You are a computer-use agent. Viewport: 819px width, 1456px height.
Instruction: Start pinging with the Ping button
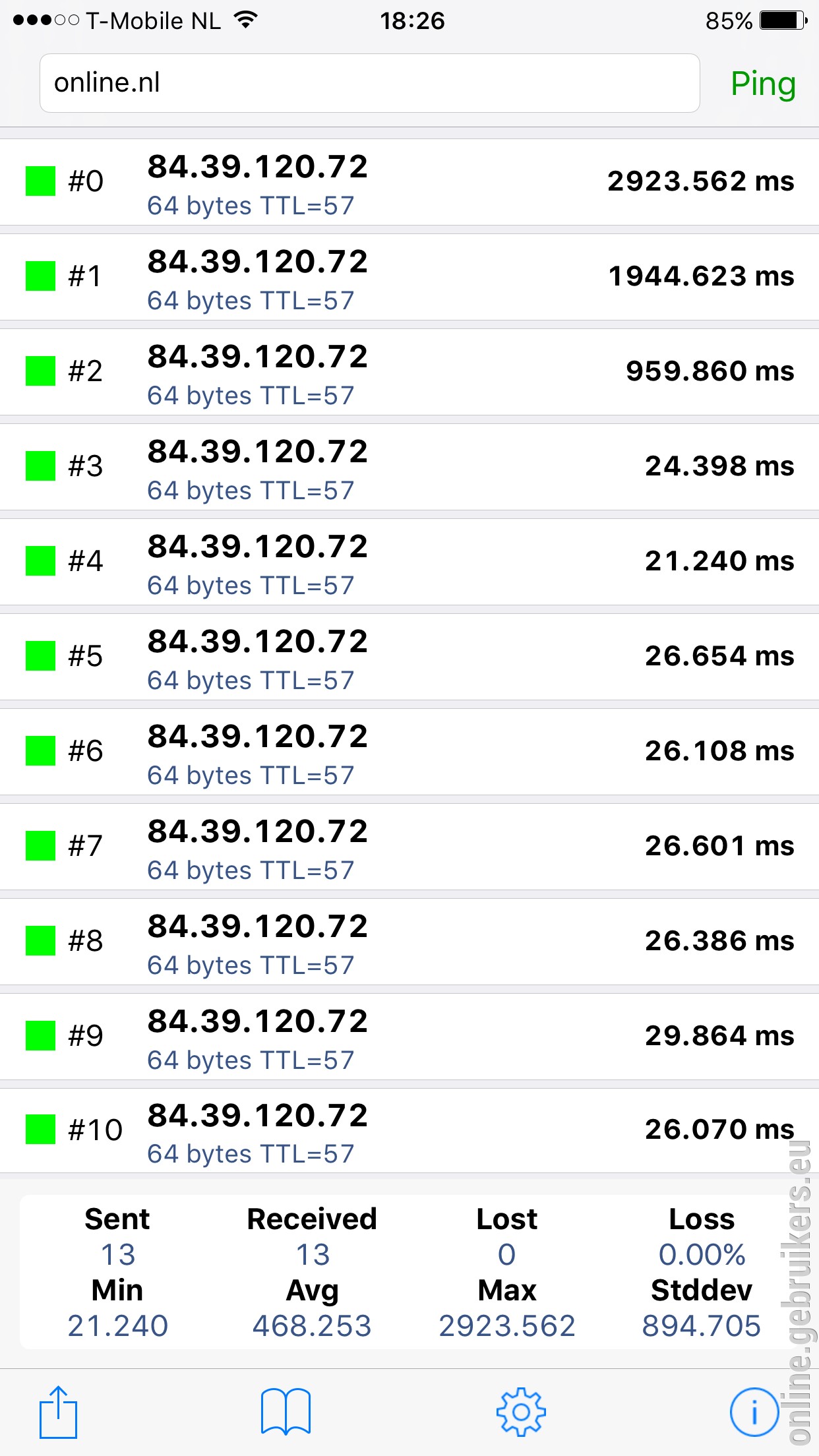(x=763, y=84)
